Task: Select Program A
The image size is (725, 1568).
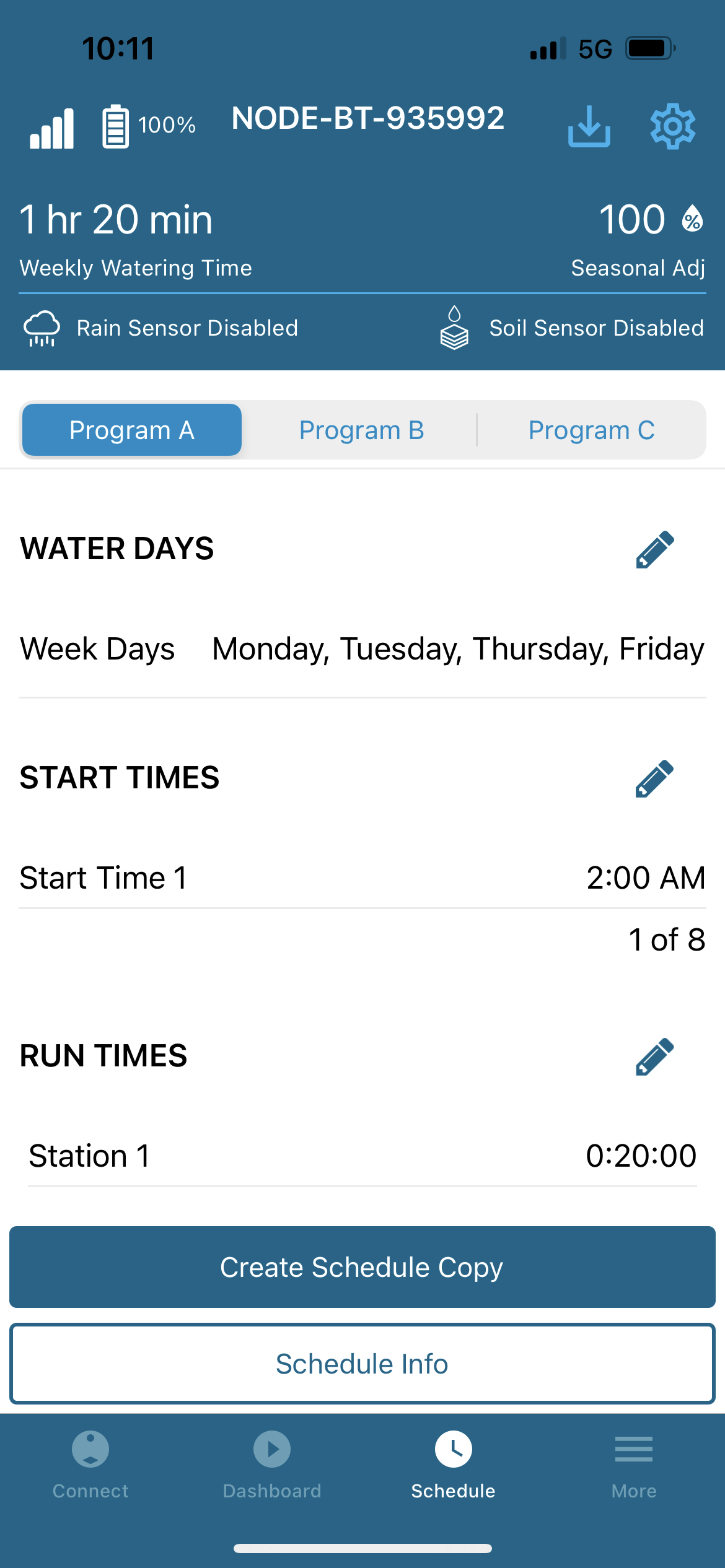Action: (x=132, y=430)
